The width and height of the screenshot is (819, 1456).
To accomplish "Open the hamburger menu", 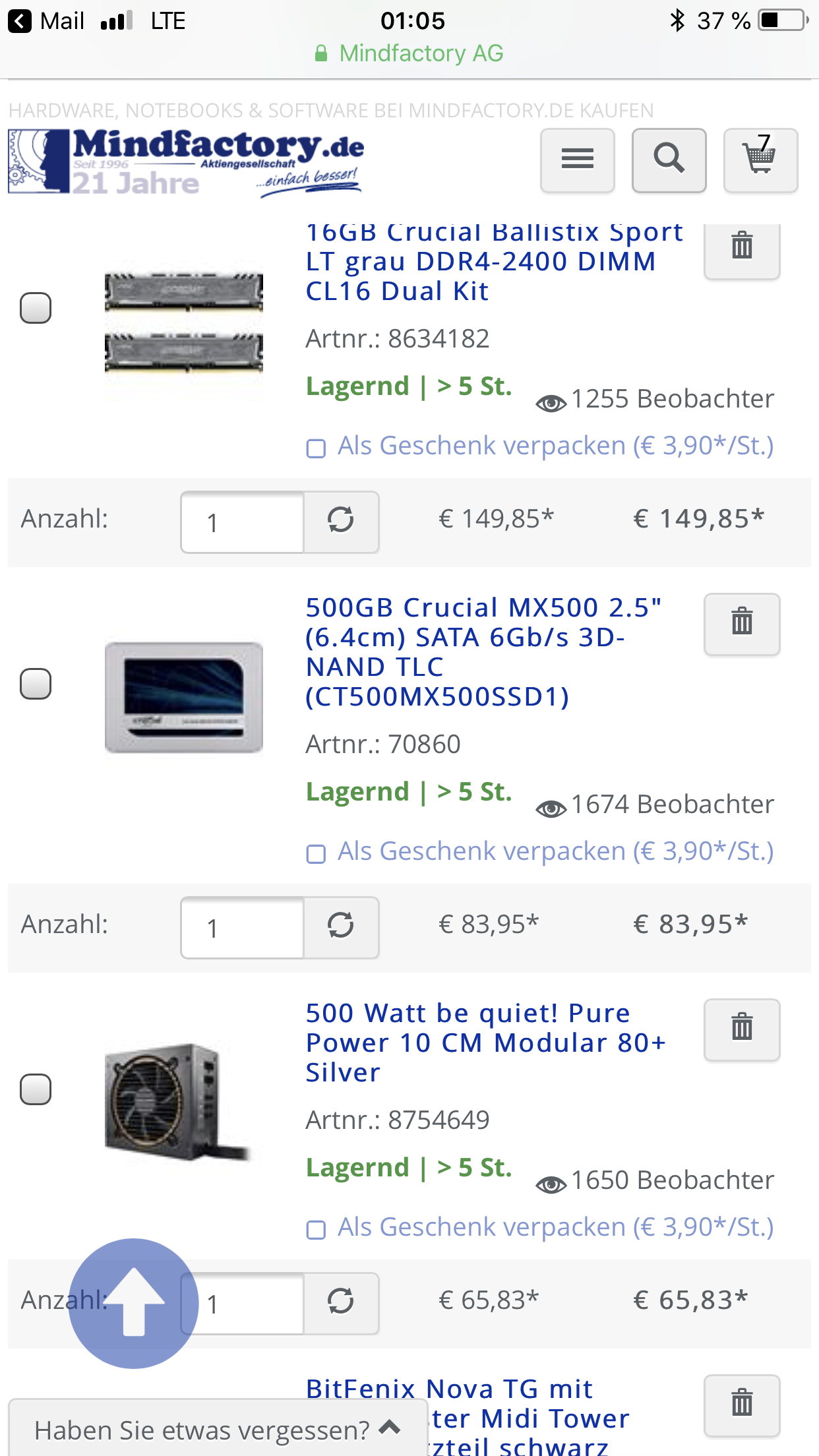I will tap(577, 160).
